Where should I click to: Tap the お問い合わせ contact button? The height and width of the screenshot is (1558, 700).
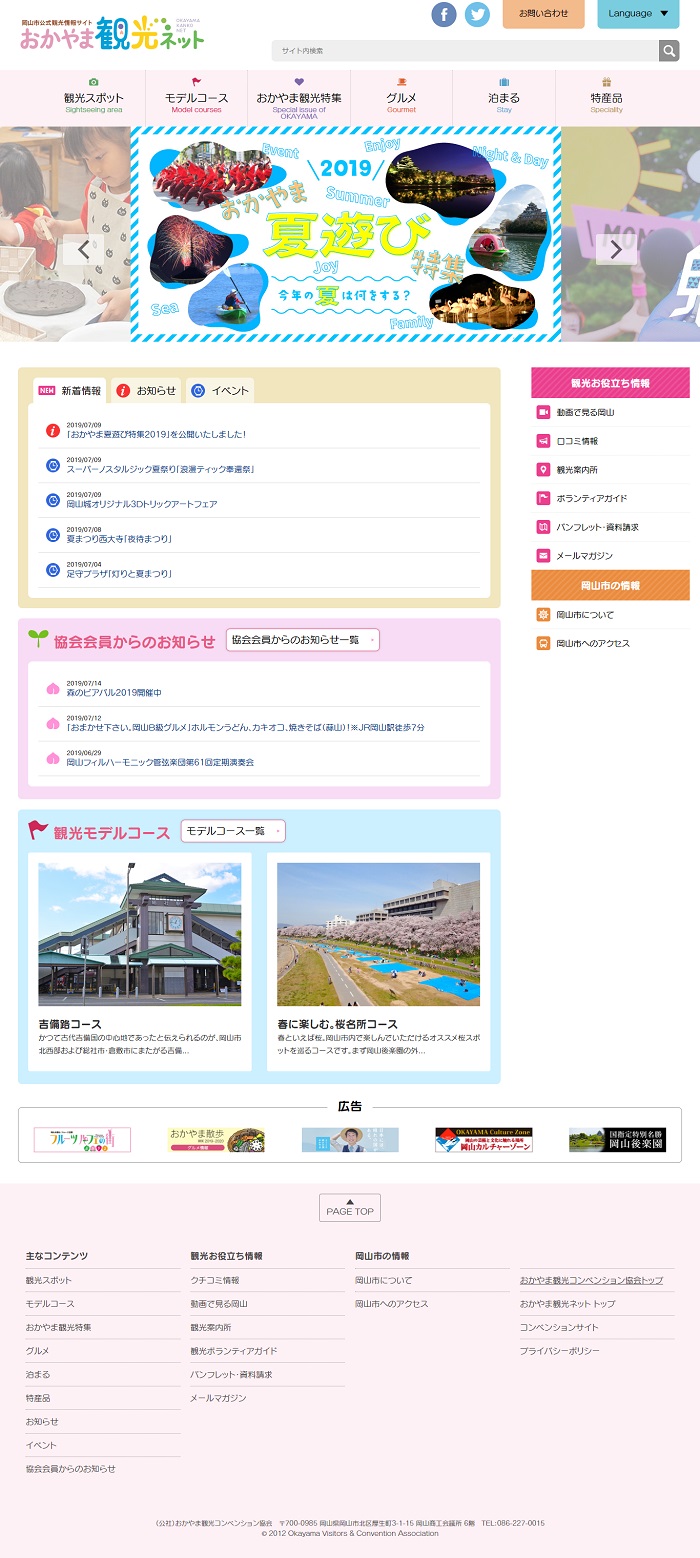(543, 14)
